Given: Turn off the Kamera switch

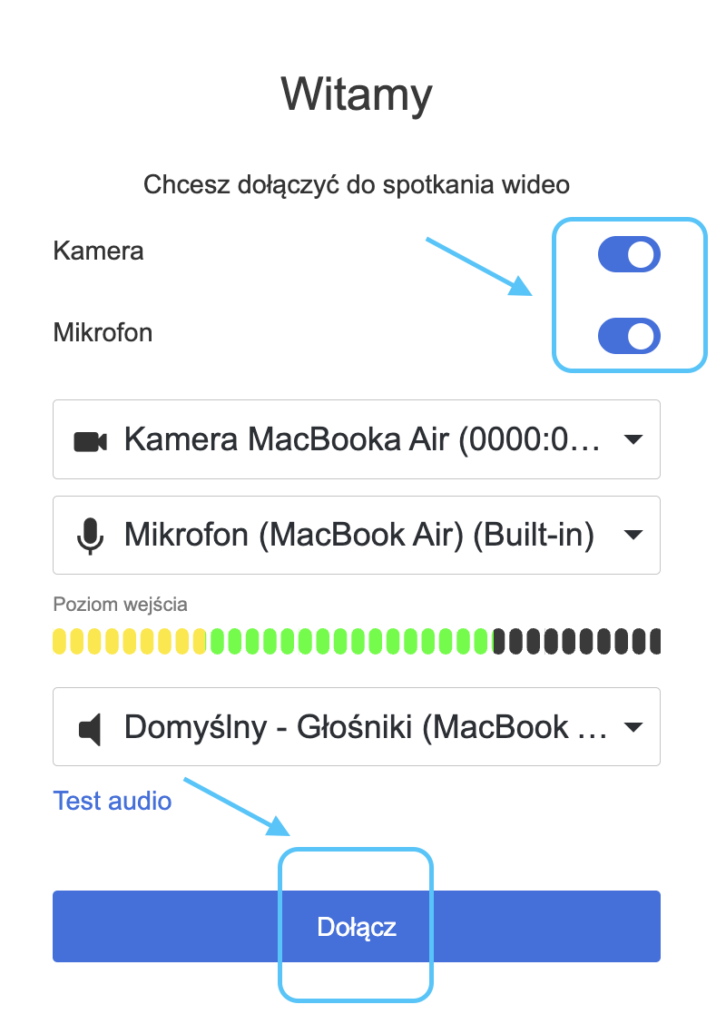Looking at the screenshot, I should click(x=629, y=255).
